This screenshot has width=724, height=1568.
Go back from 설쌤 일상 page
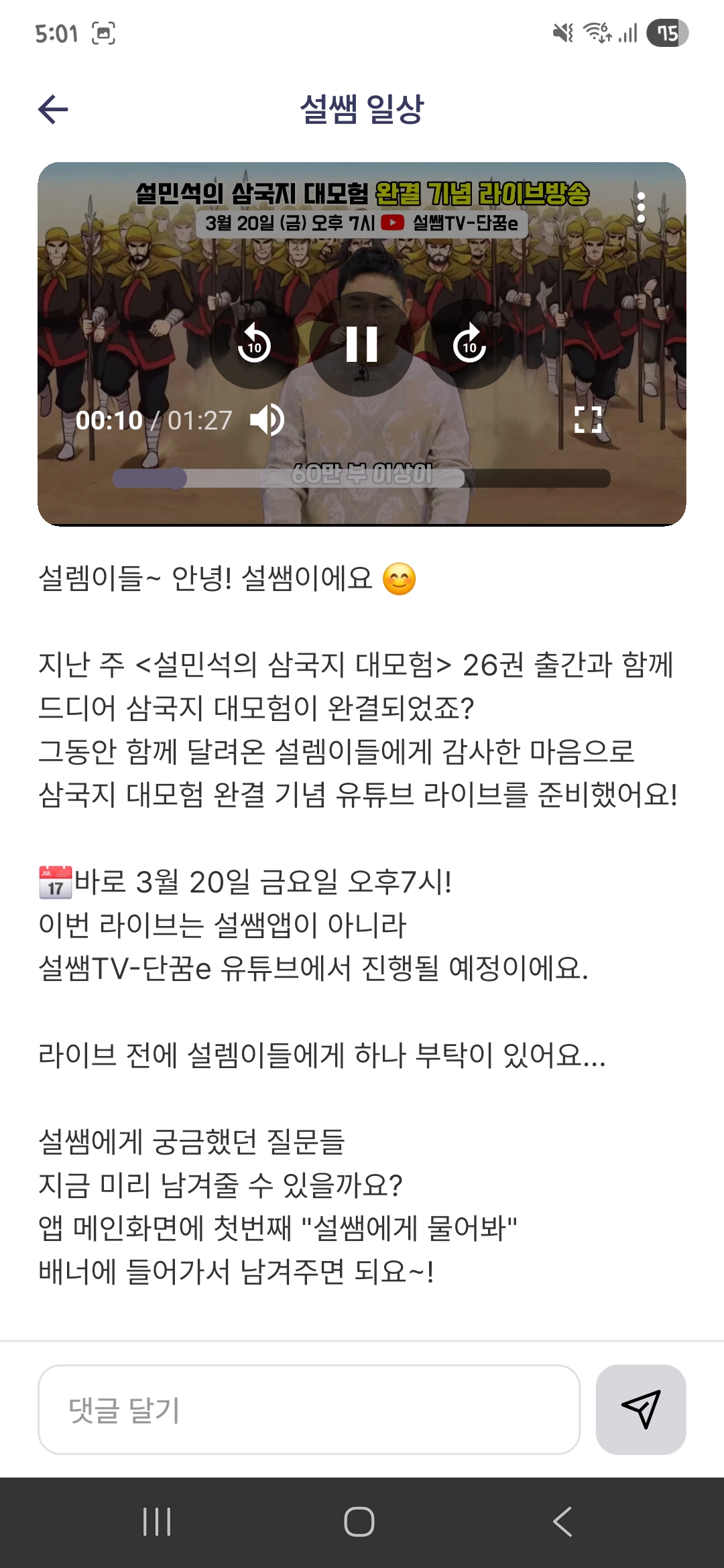click(x=54, y=109)
